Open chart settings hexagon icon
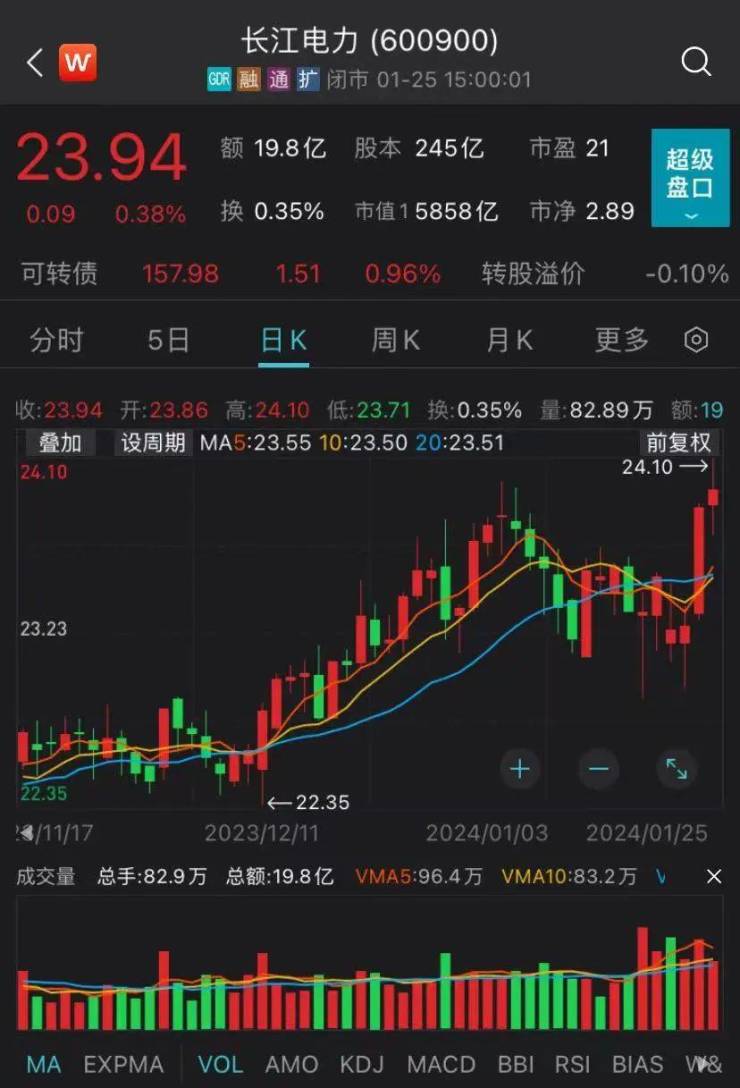 point(696,340)
